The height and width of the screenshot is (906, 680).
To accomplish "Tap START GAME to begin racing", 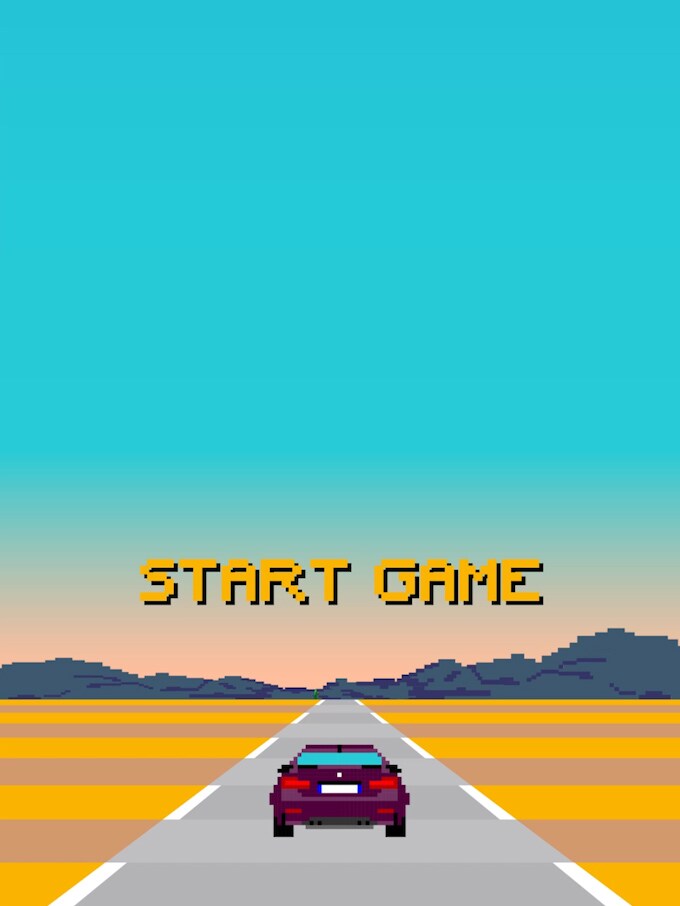I will click(x=341, y=582).
